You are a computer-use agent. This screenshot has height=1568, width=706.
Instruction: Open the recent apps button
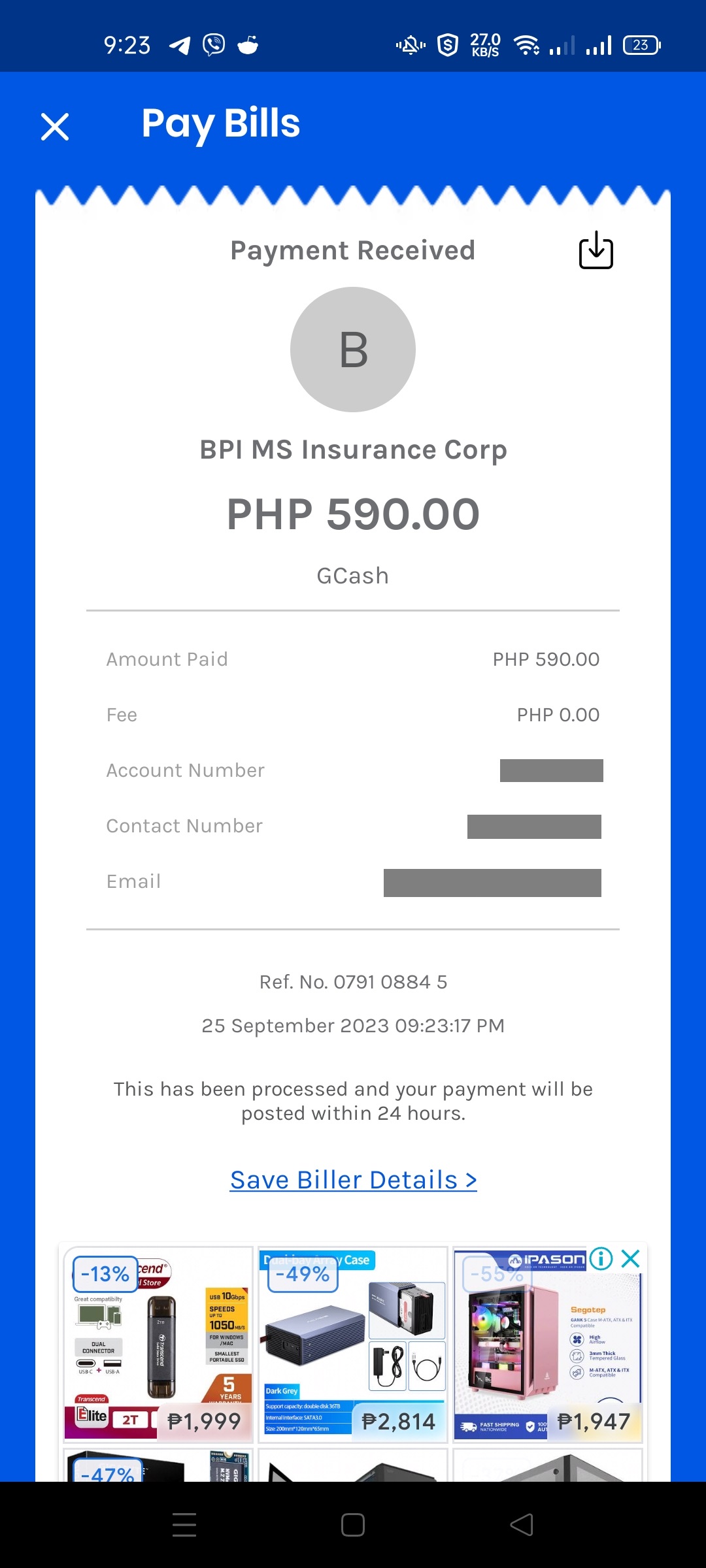click(184, 1524)
